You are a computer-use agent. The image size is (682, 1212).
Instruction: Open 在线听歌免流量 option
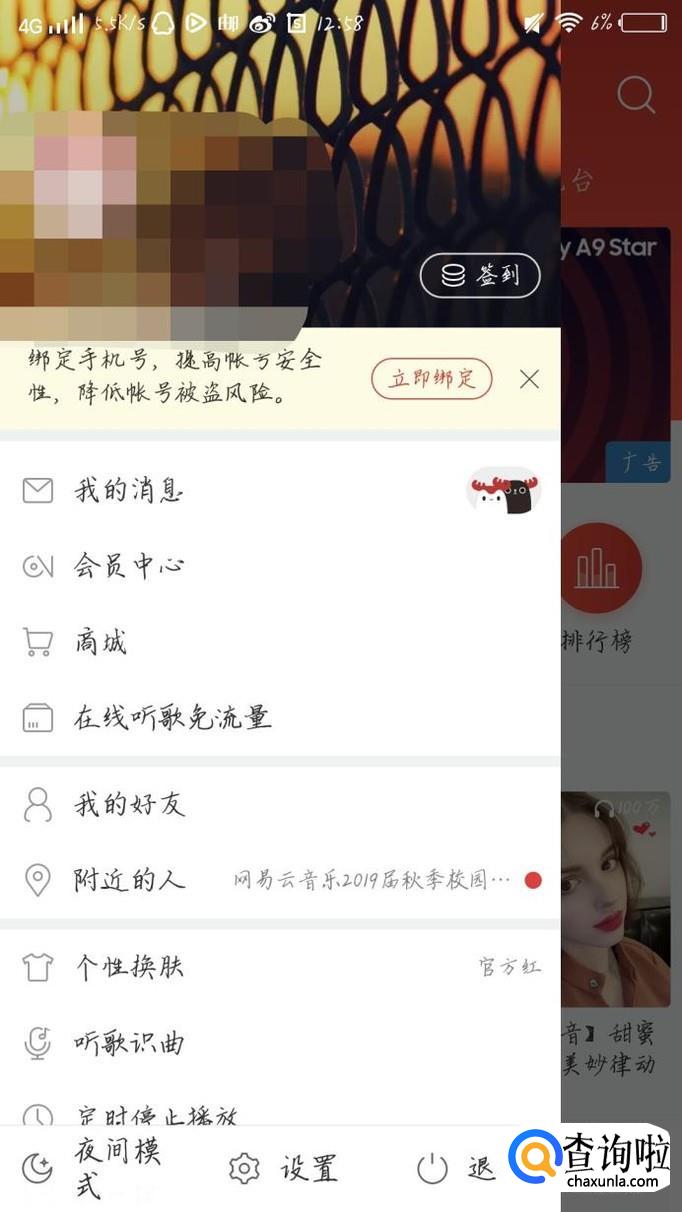coord(172,718)
